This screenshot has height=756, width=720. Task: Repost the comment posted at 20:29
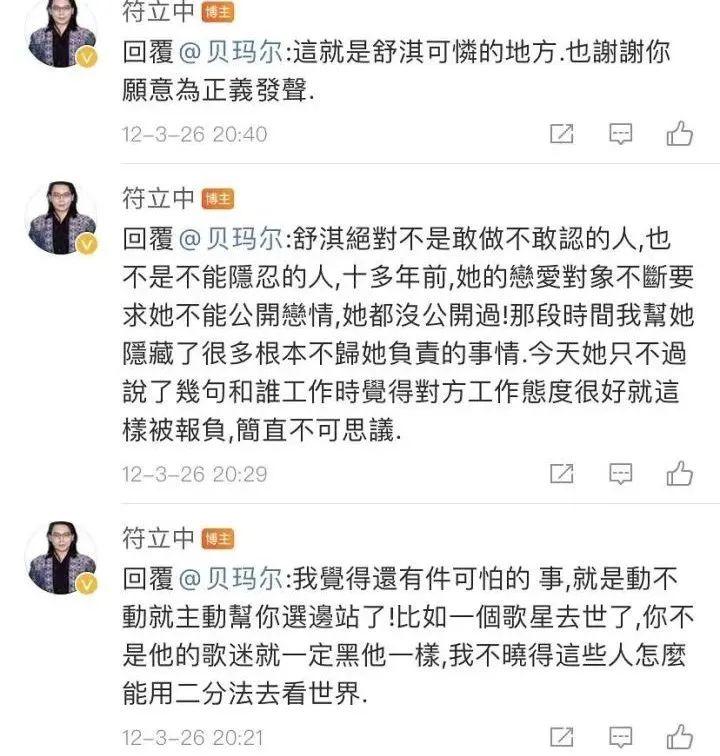click(x=563, y=473)
